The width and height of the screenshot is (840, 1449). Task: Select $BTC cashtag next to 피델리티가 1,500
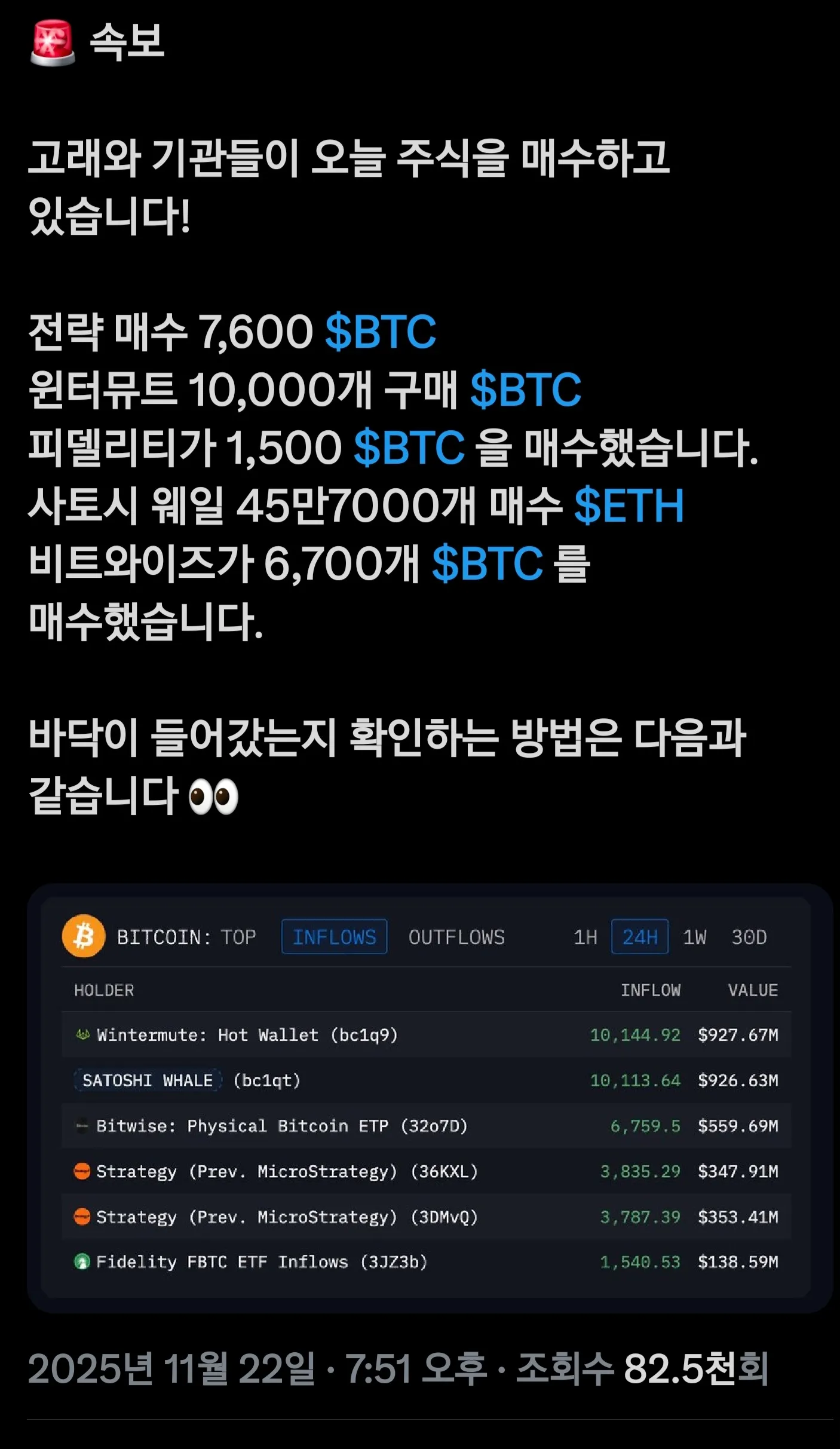click(x=409, y=448)
